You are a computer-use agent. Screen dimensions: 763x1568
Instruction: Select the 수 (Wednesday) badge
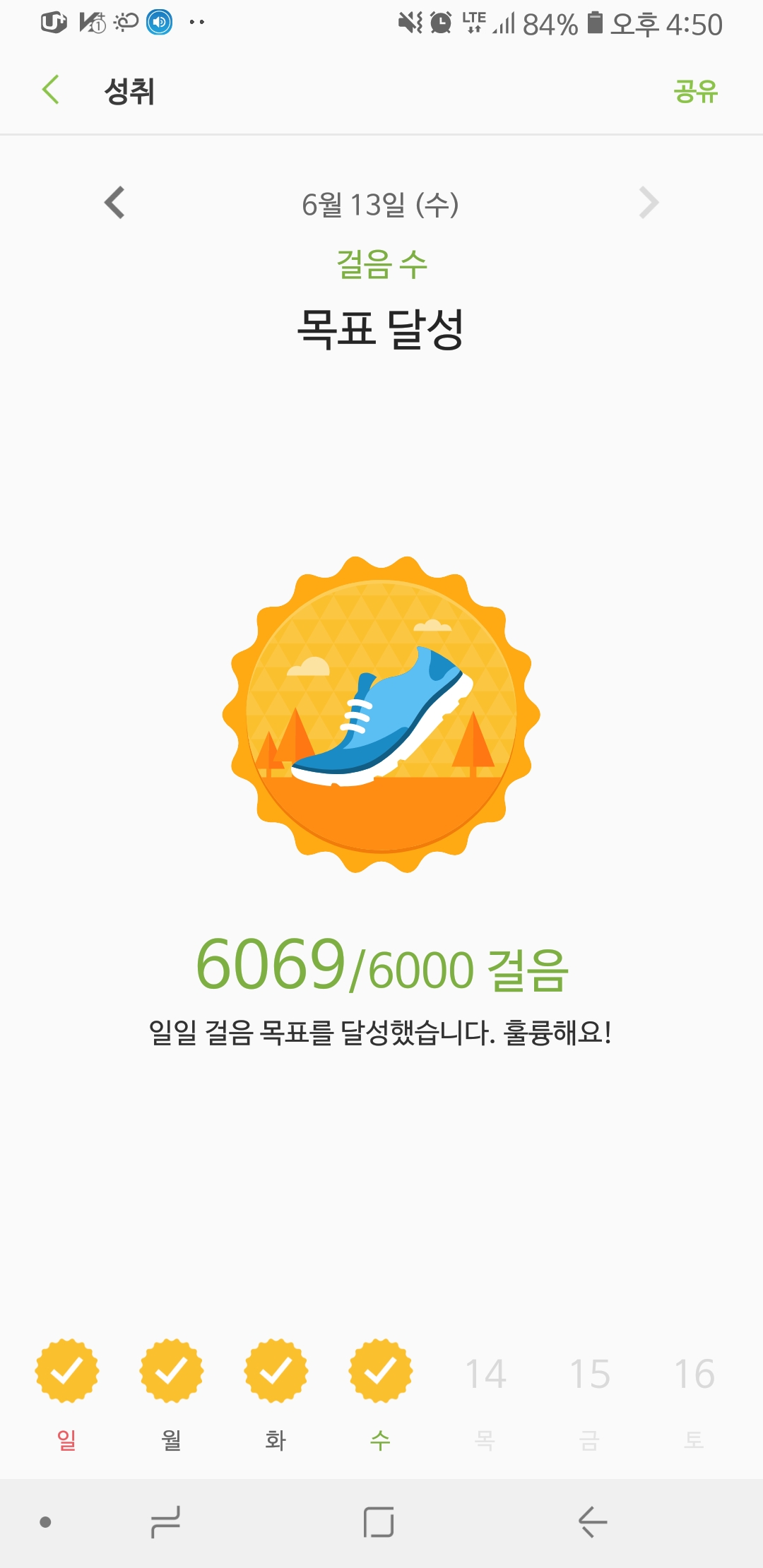(381, 1370)
